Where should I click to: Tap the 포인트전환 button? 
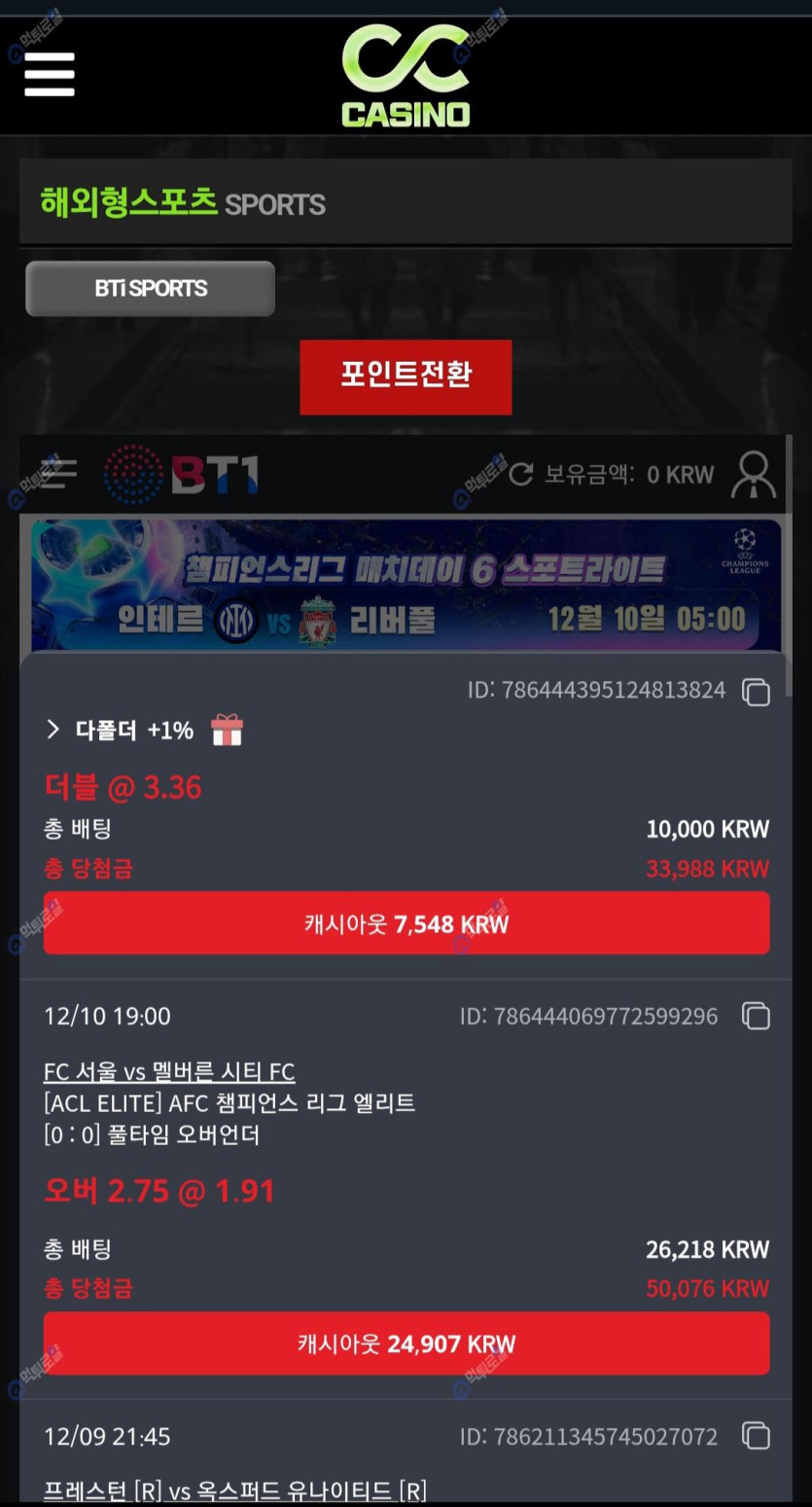tap(406, 377)
